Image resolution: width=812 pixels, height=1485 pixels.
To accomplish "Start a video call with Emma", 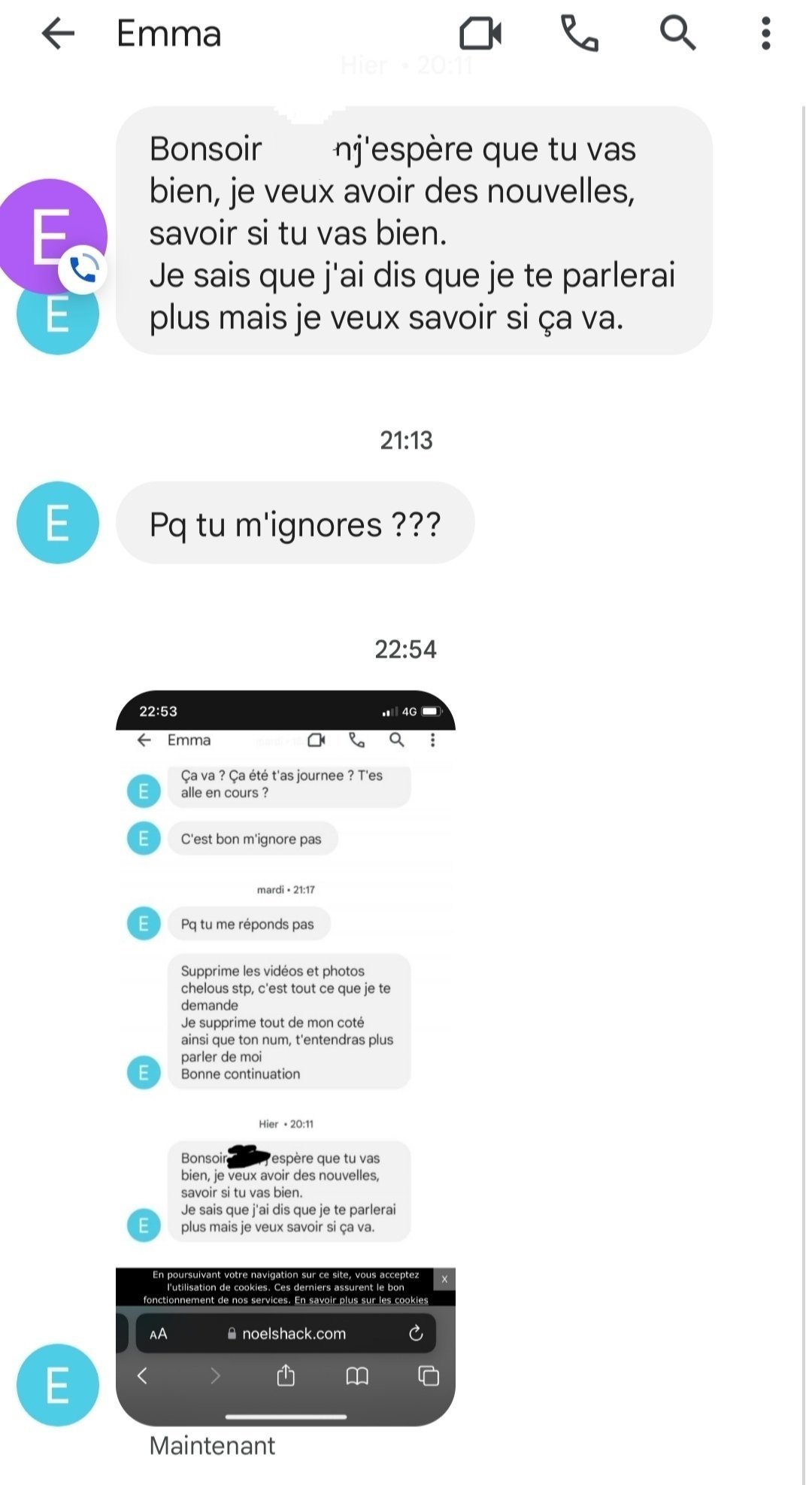I will pos(480,34).
